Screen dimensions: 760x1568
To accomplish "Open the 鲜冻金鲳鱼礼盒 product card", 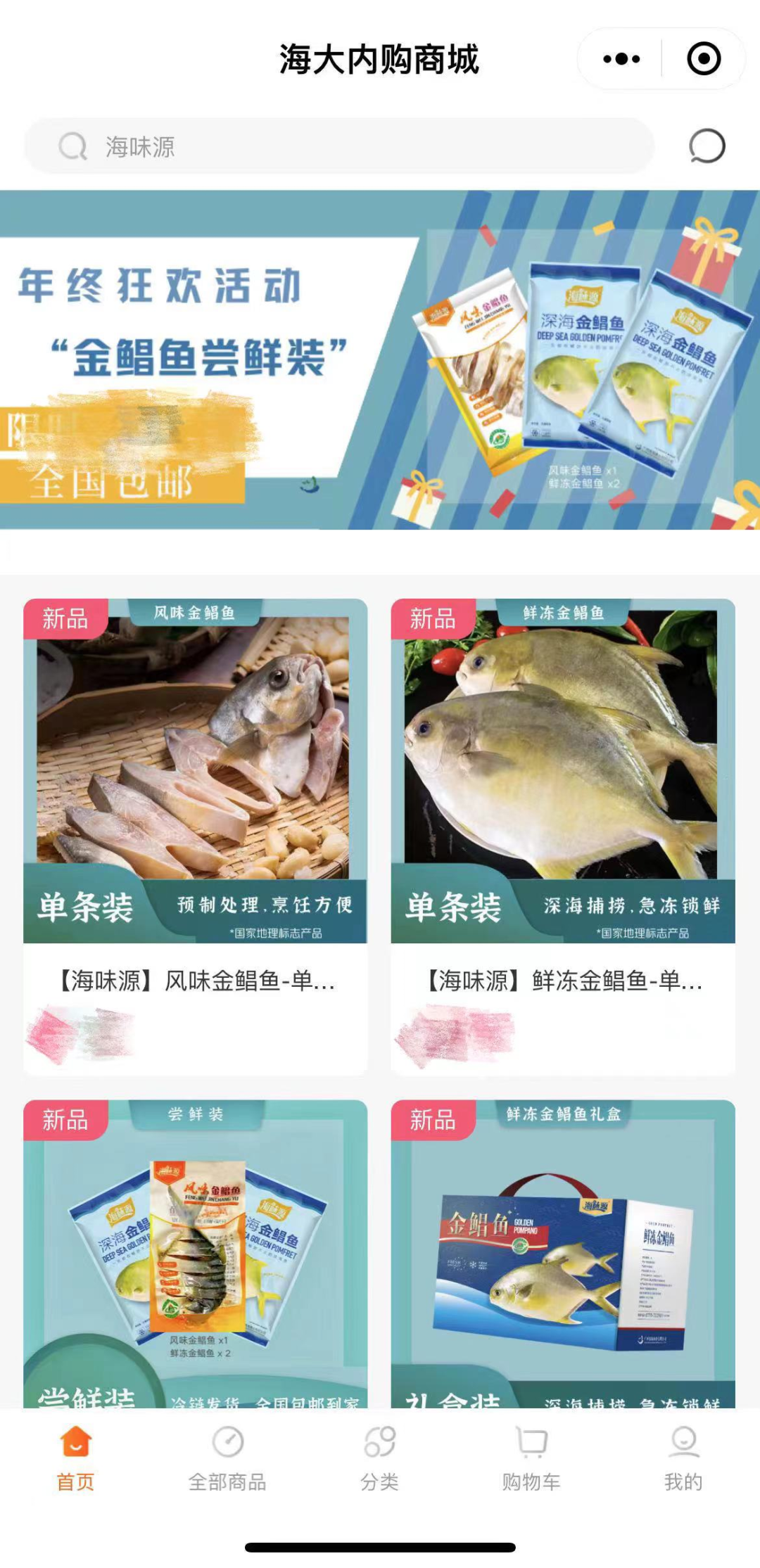I will (563, 1252).
